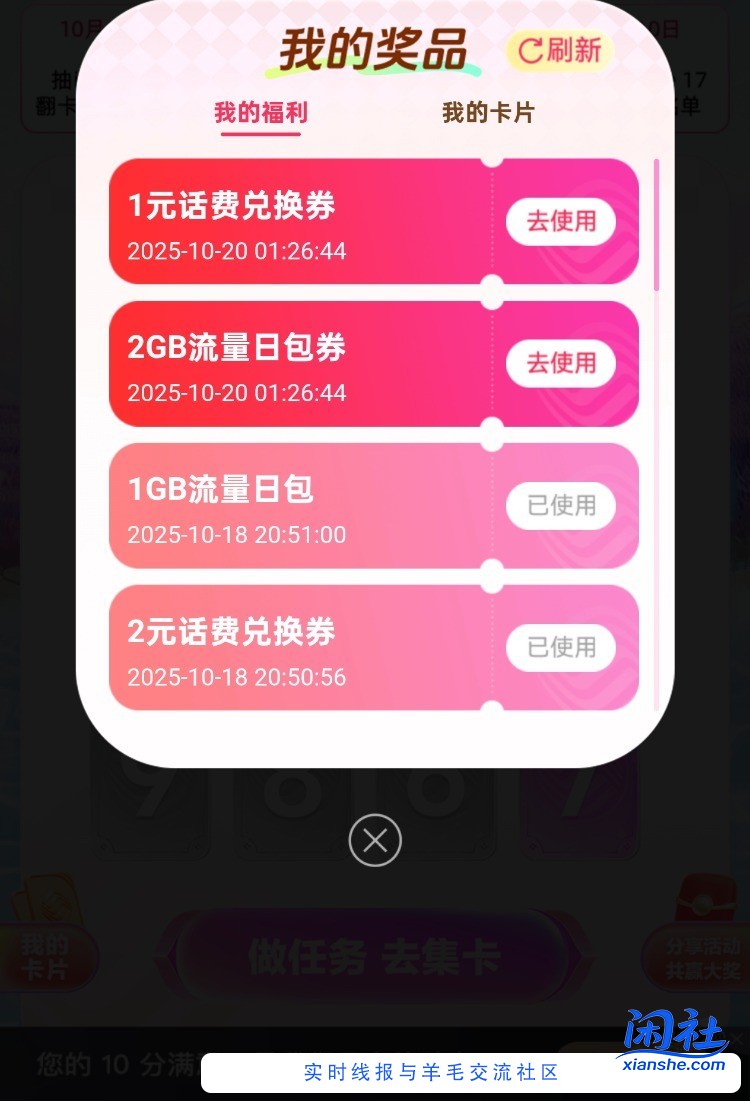Click 去使用 on the 2GB流量日包券 prize
The height and width of the screenshot is (1101, 750).
(561, 364)
